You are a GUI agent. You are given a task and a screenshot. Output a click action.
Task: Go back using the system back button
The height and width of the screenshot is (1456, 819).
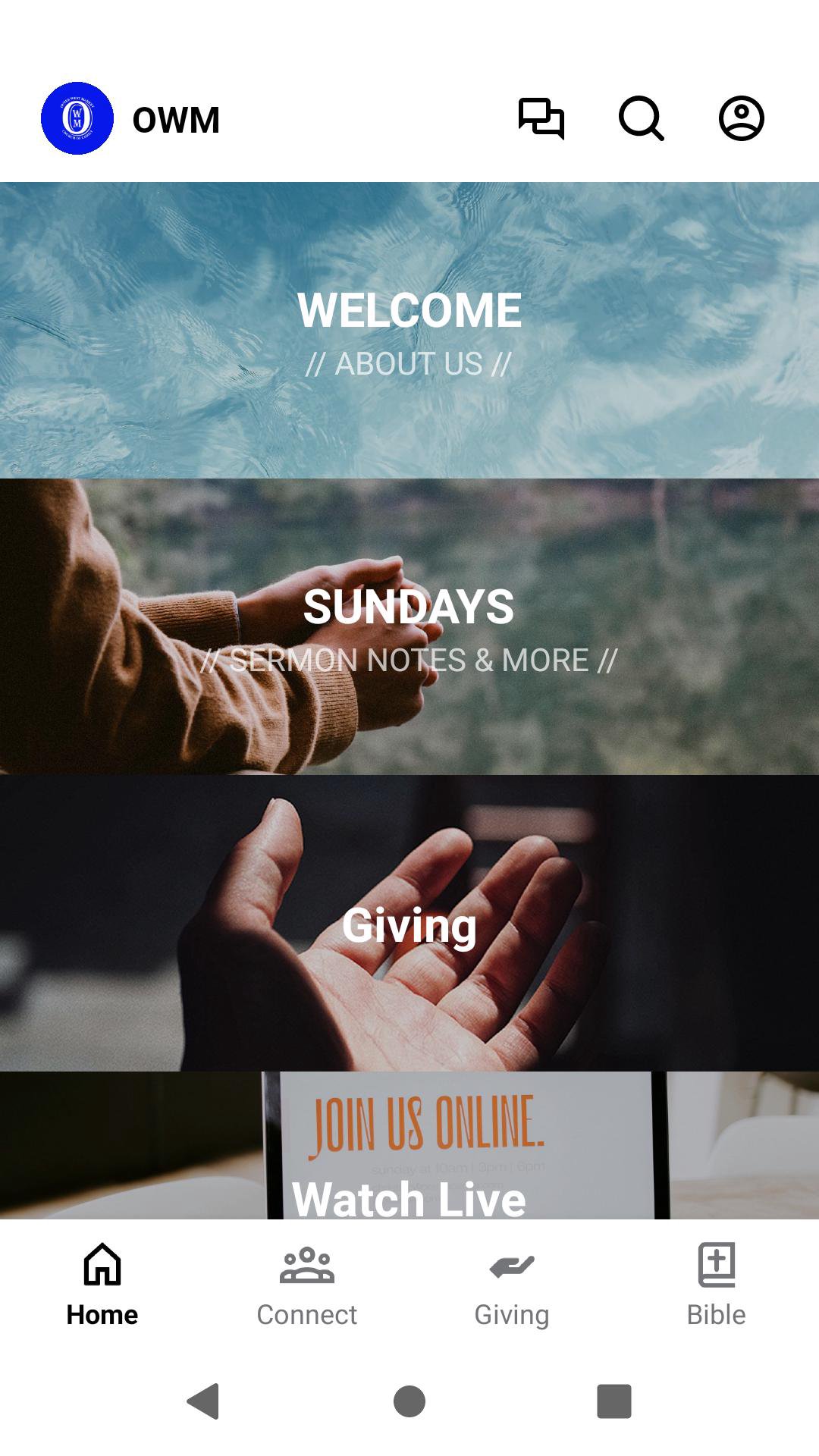pos(203,1401)
